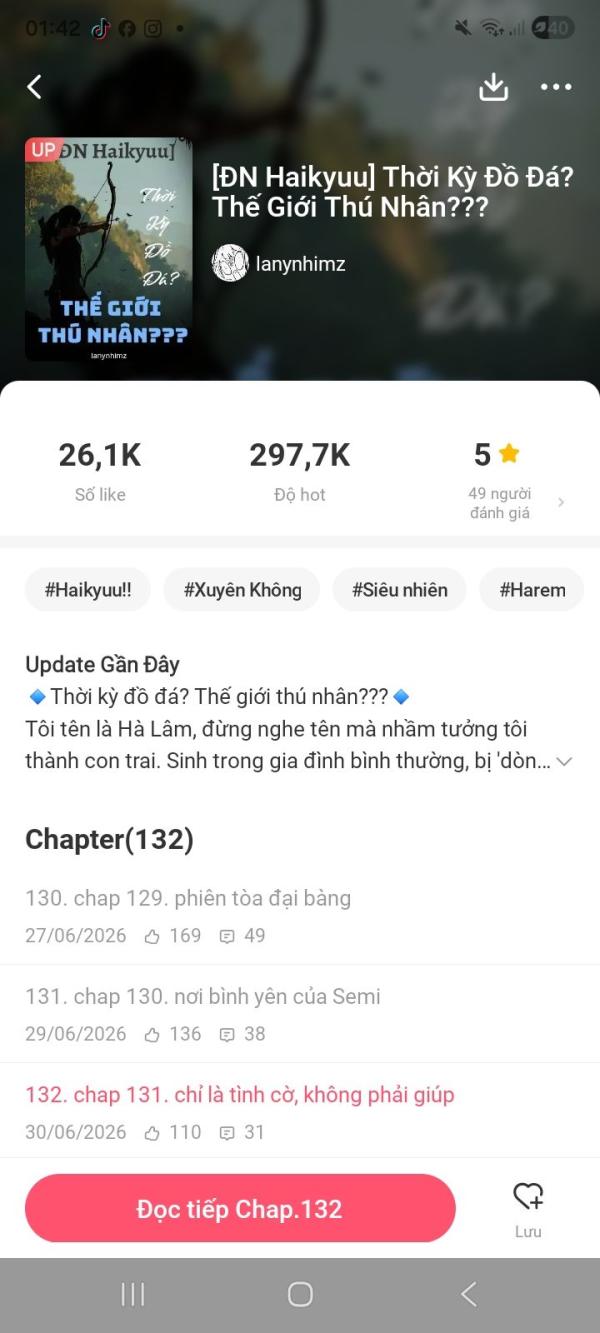This screenshot has width=600, height=1333.
Task: Go back using the top-left arrow
Action: 35,87
